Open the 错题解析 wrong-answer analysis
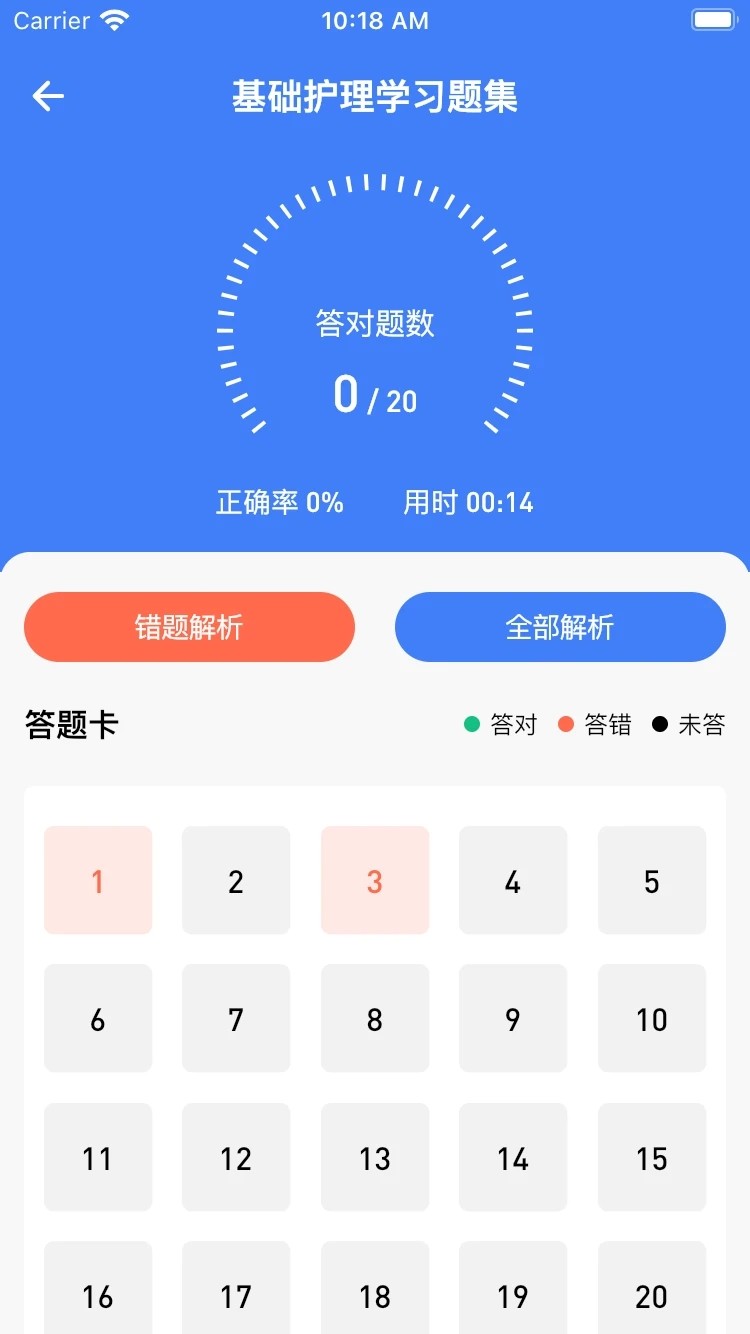 (189, 626)
